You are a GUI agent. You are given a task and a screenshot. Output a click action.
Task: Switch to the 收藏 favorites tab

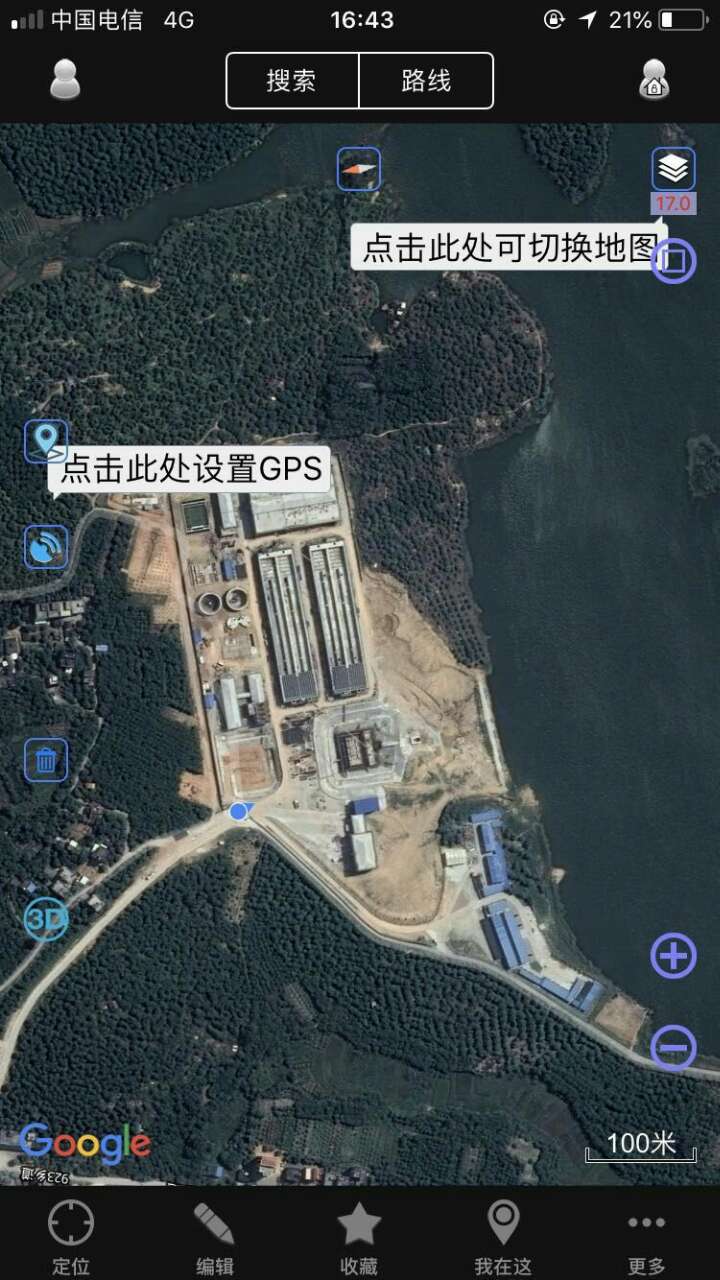point(359,1236)
